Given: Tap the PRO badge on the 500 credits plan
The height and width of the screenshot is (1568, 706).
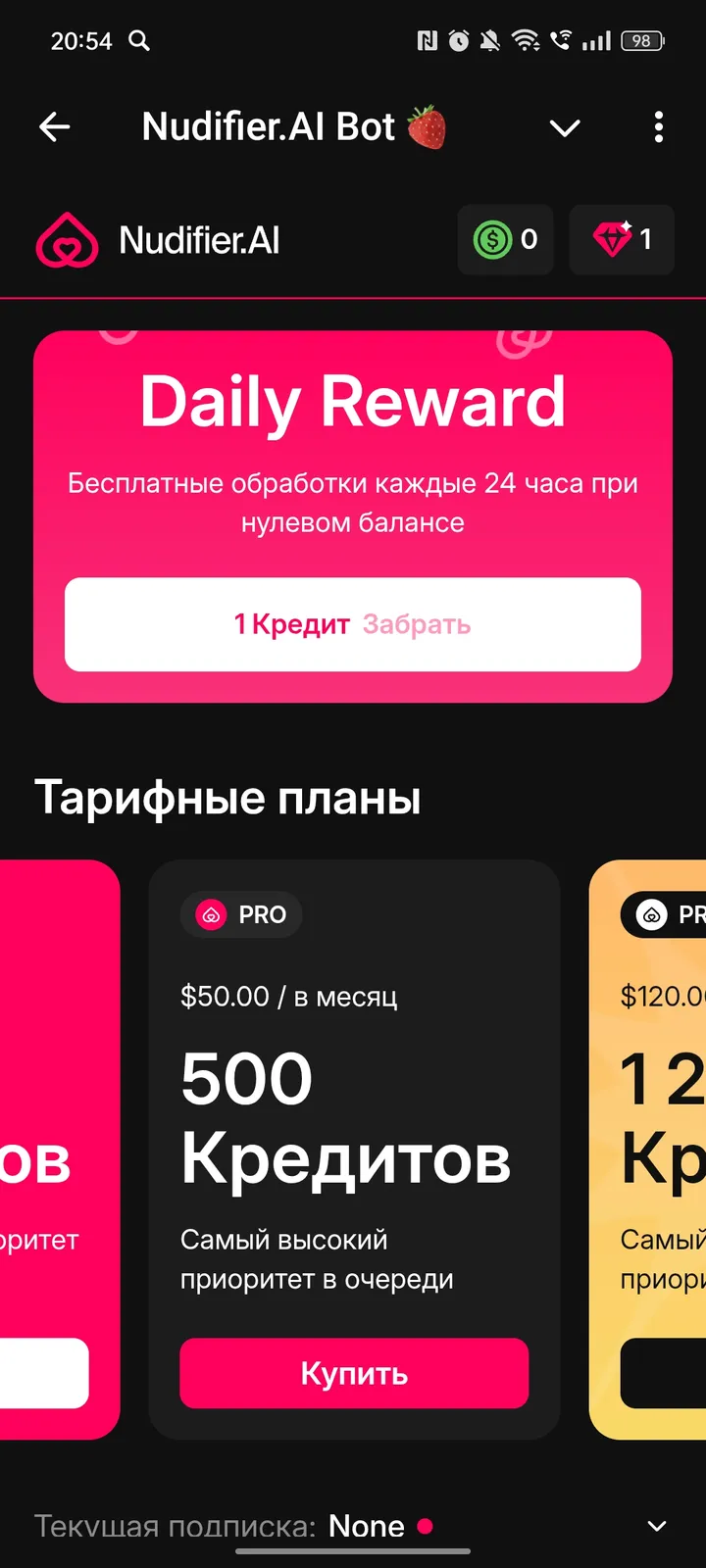Looking at the screenshot, I should [240, 914].
